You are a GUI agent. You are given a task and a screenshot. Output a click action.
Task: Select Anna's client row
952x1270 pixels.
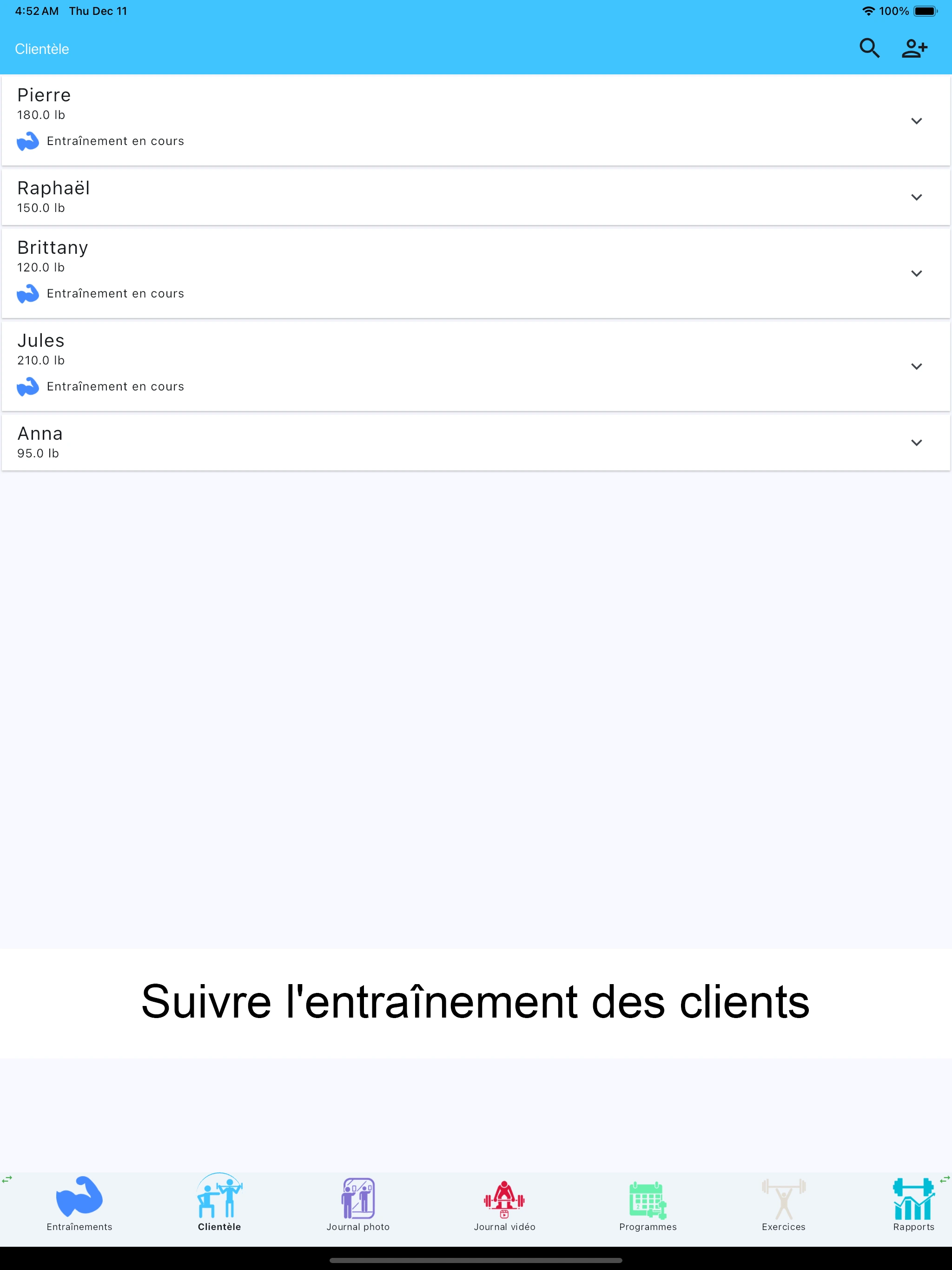coord(402,442)
